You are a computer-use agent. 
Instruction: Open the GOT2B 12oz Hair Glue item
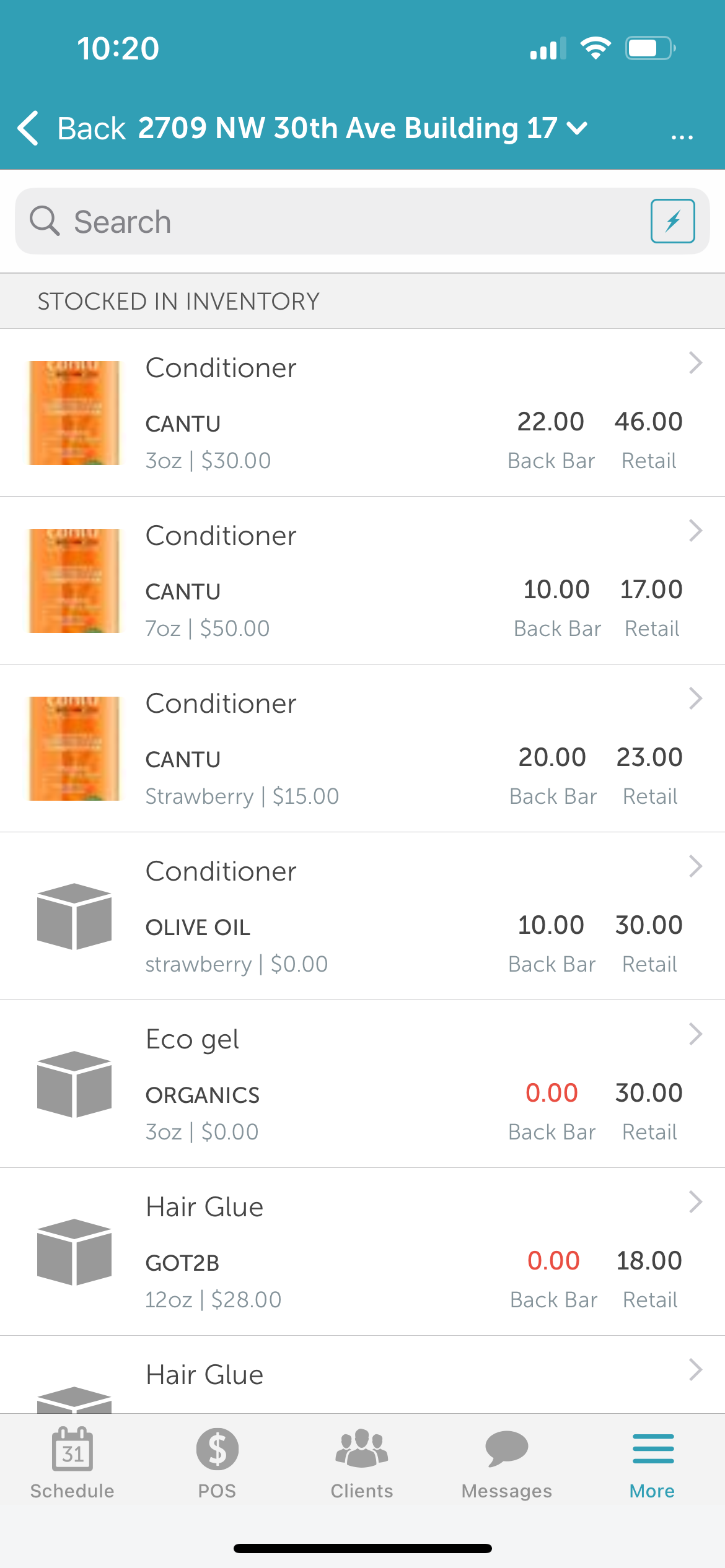point(362,1252)
